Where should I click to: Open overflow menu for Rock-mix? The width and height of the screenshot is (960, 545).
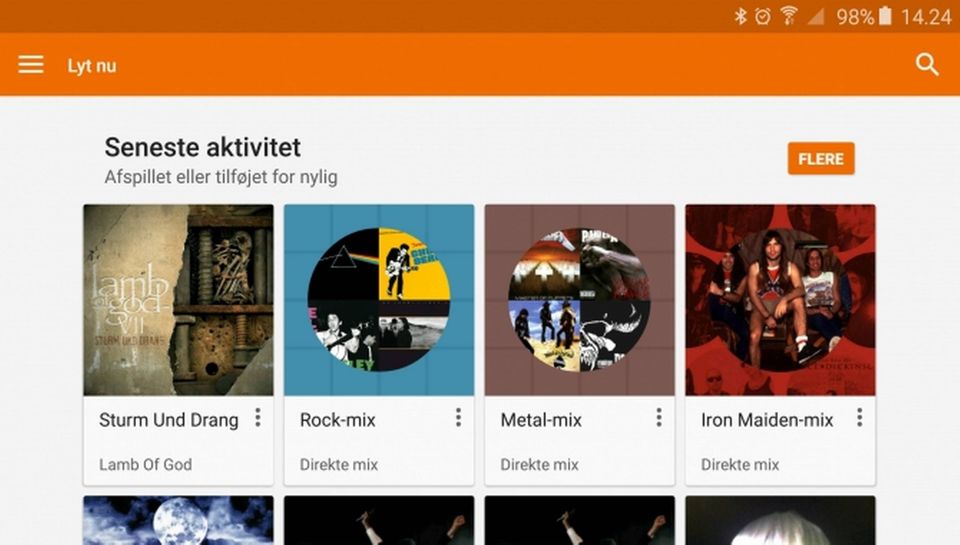(458, 418)
